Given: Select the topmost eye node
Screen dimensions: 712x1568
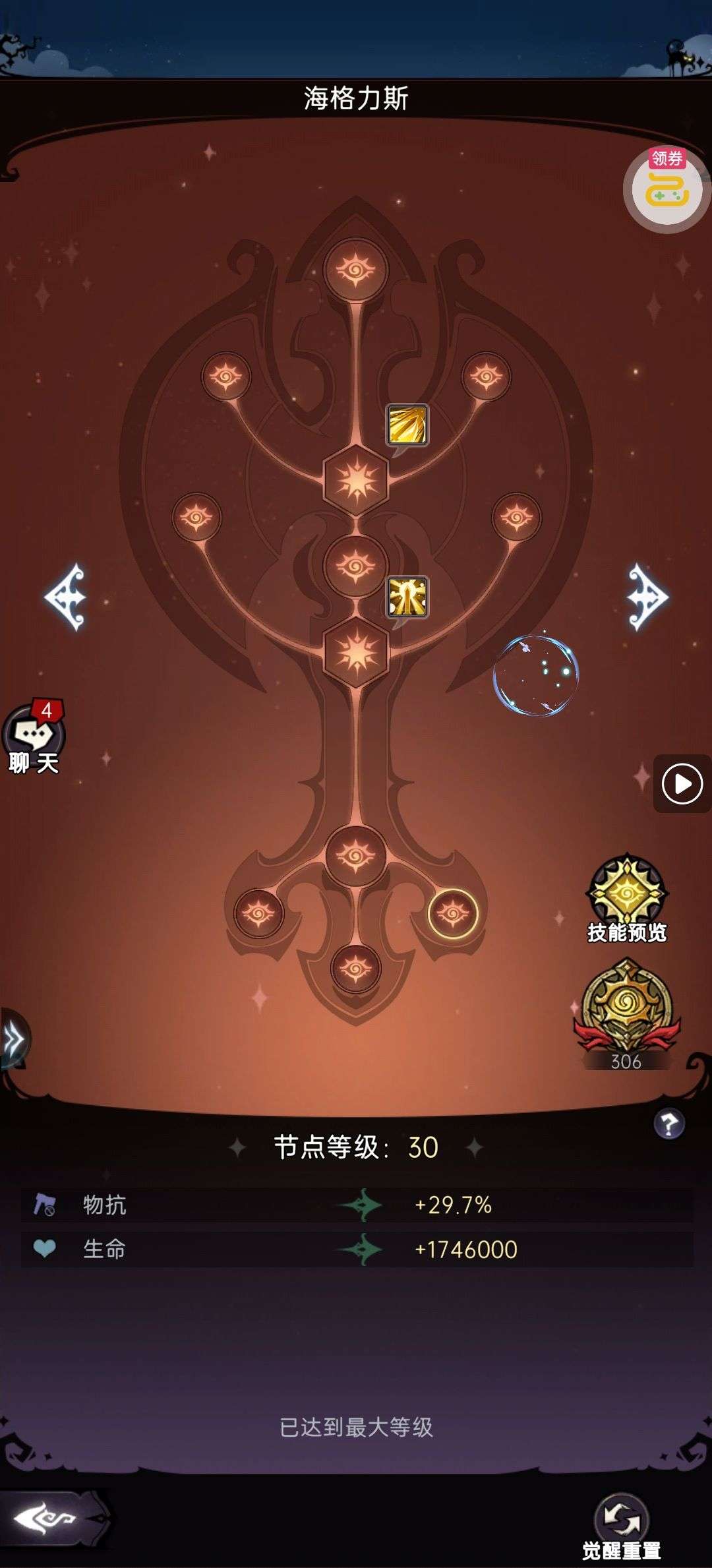Looking at the screenshot, I should point(356,270).
